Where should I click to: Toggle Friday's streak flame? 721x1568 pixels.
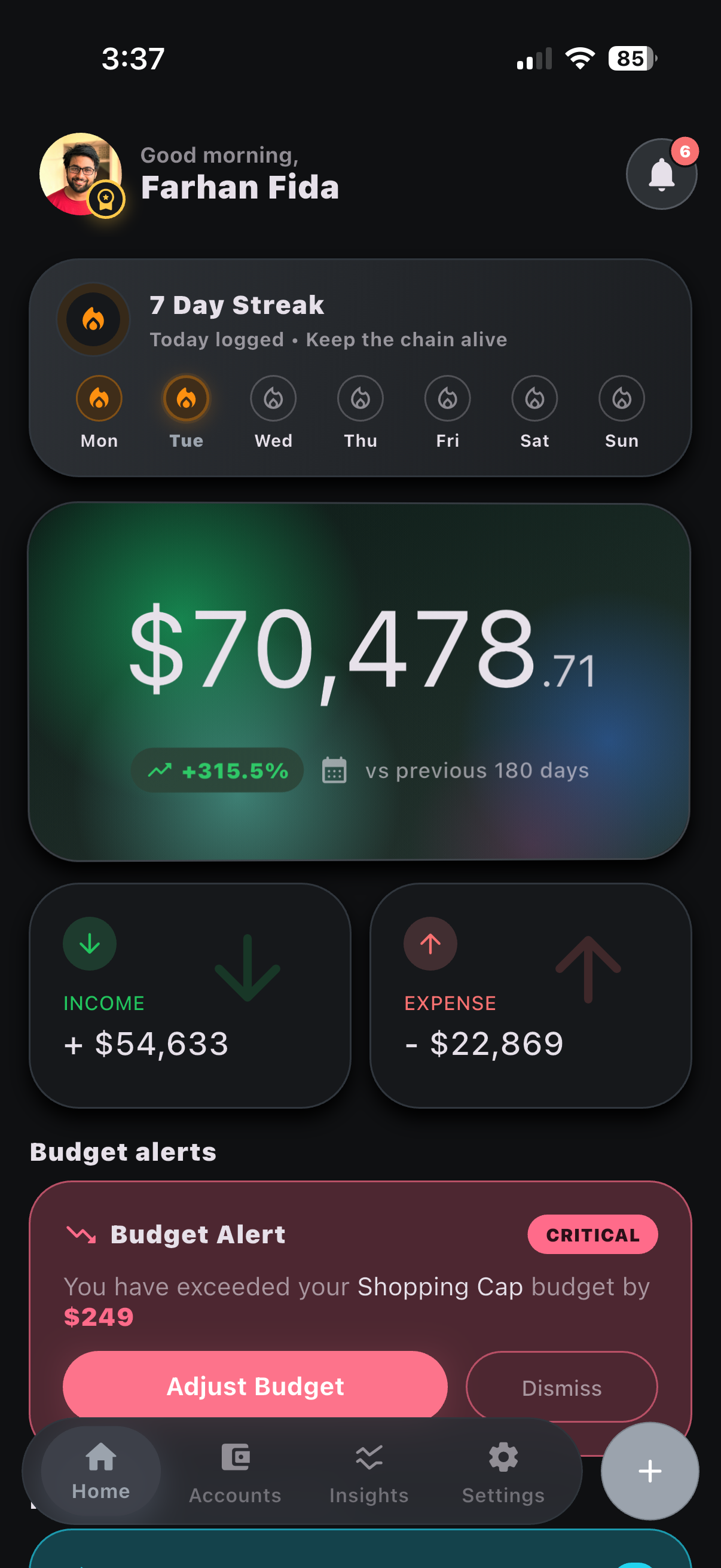447,398
